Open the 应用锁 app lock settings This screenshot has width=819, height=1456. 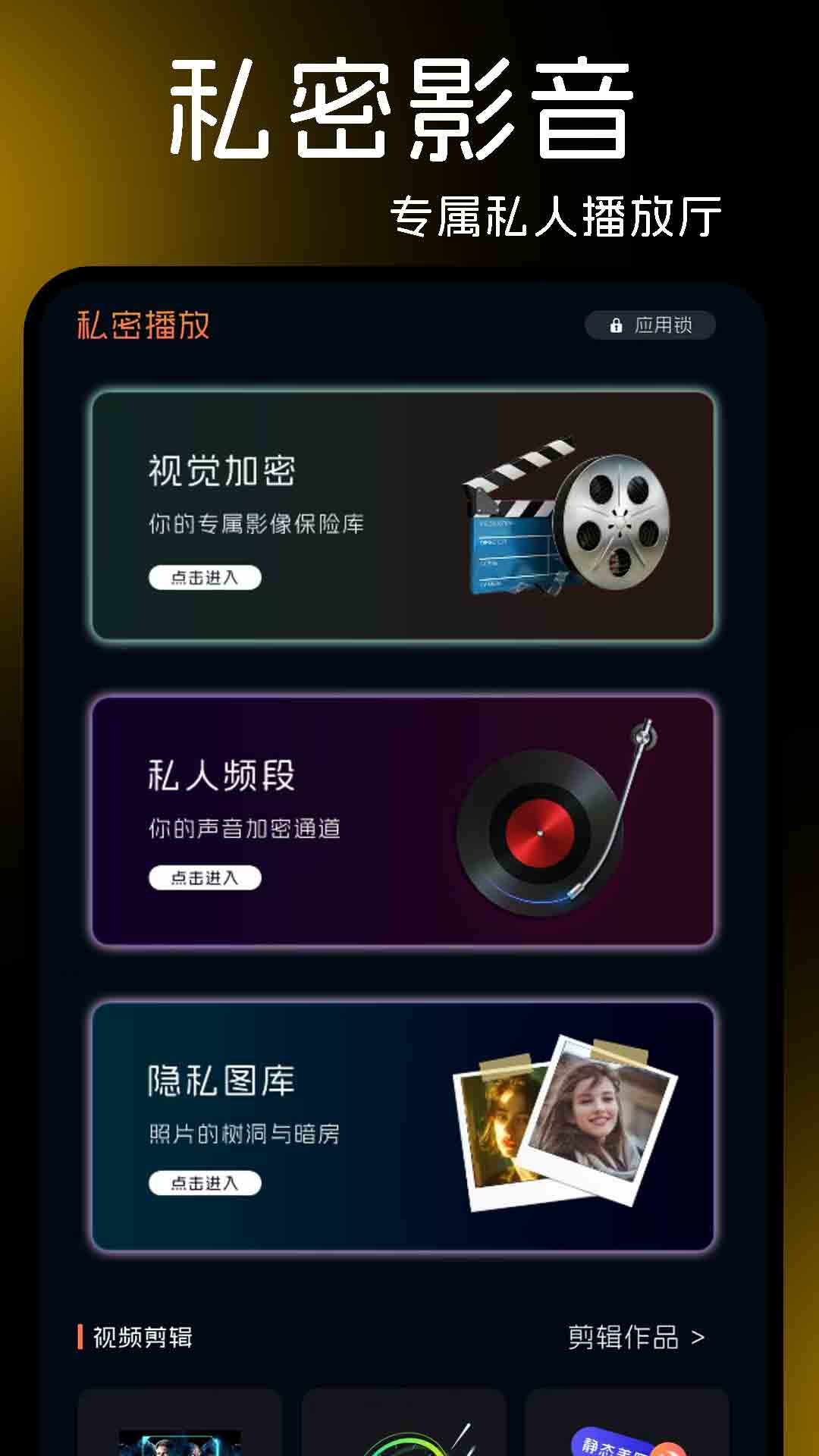(650, 325)
